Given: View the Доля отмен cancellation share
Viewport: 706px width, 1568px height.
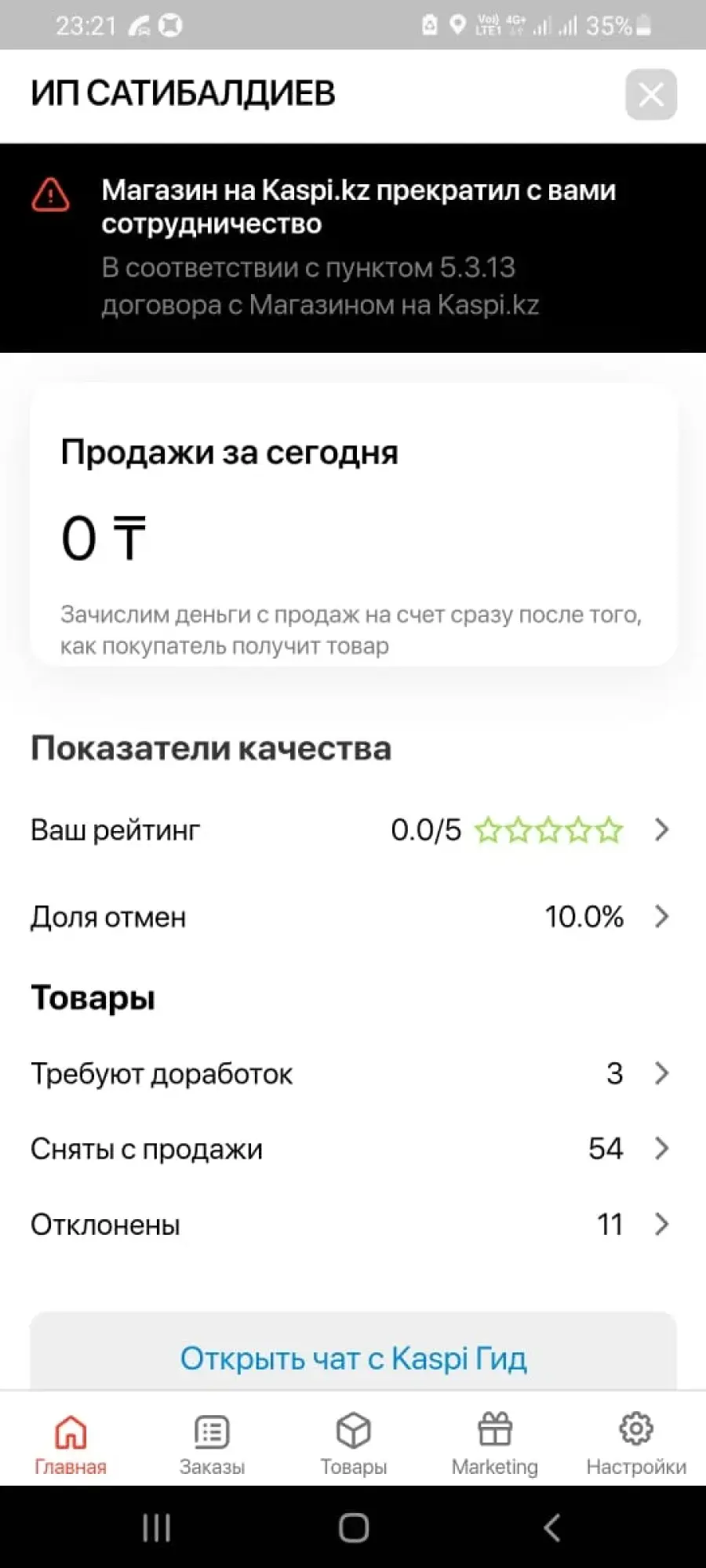Looking at the screenshot, I should [353, 916].
